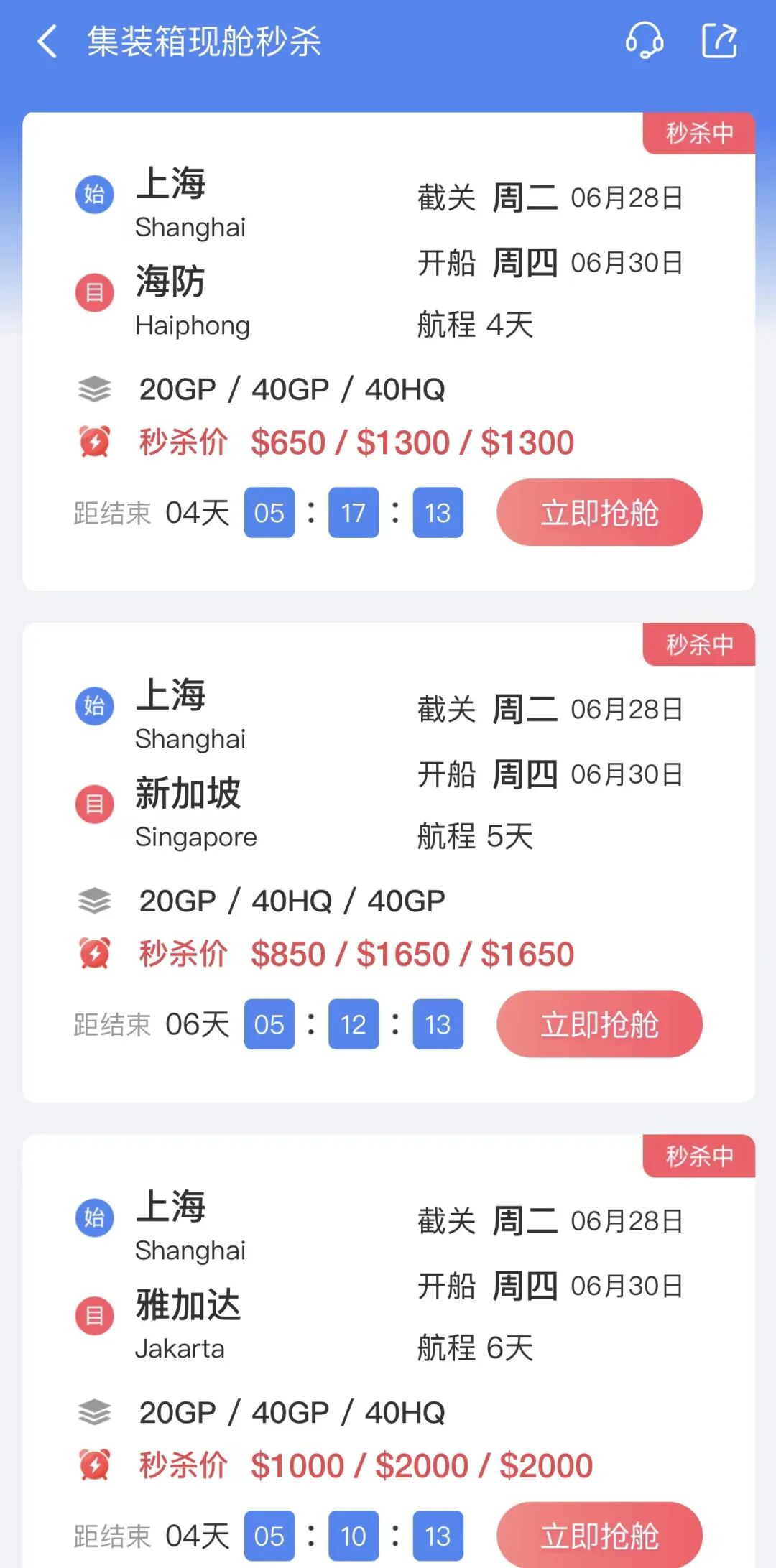The height and width of the screenshot is (1568, 776).
Task: Open the 海防 Haiphong route card
Action: (389, 352)
